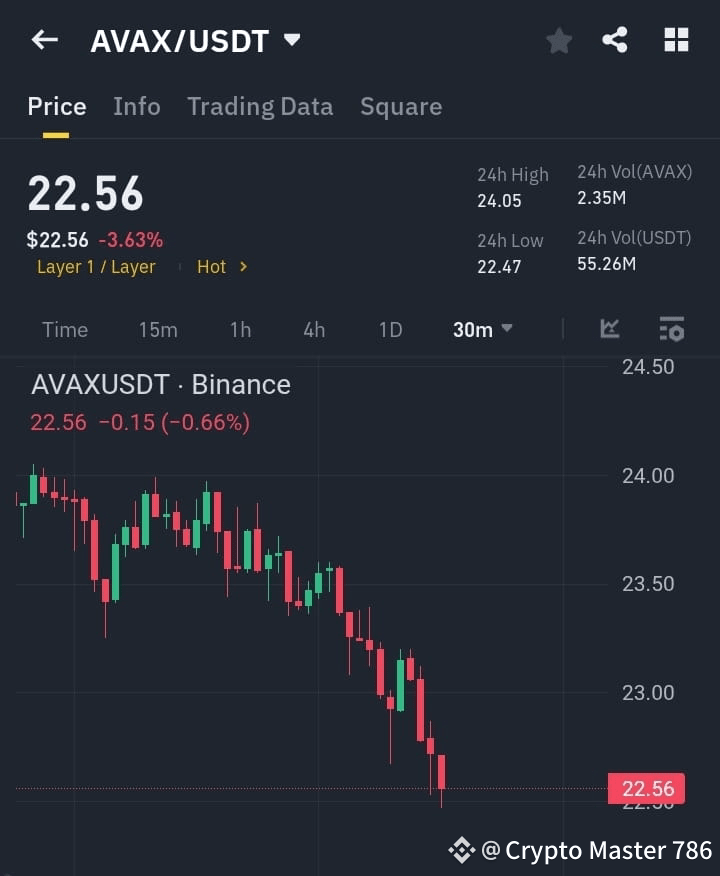
Task: Enable the 4h candle view
Action: 313,329
